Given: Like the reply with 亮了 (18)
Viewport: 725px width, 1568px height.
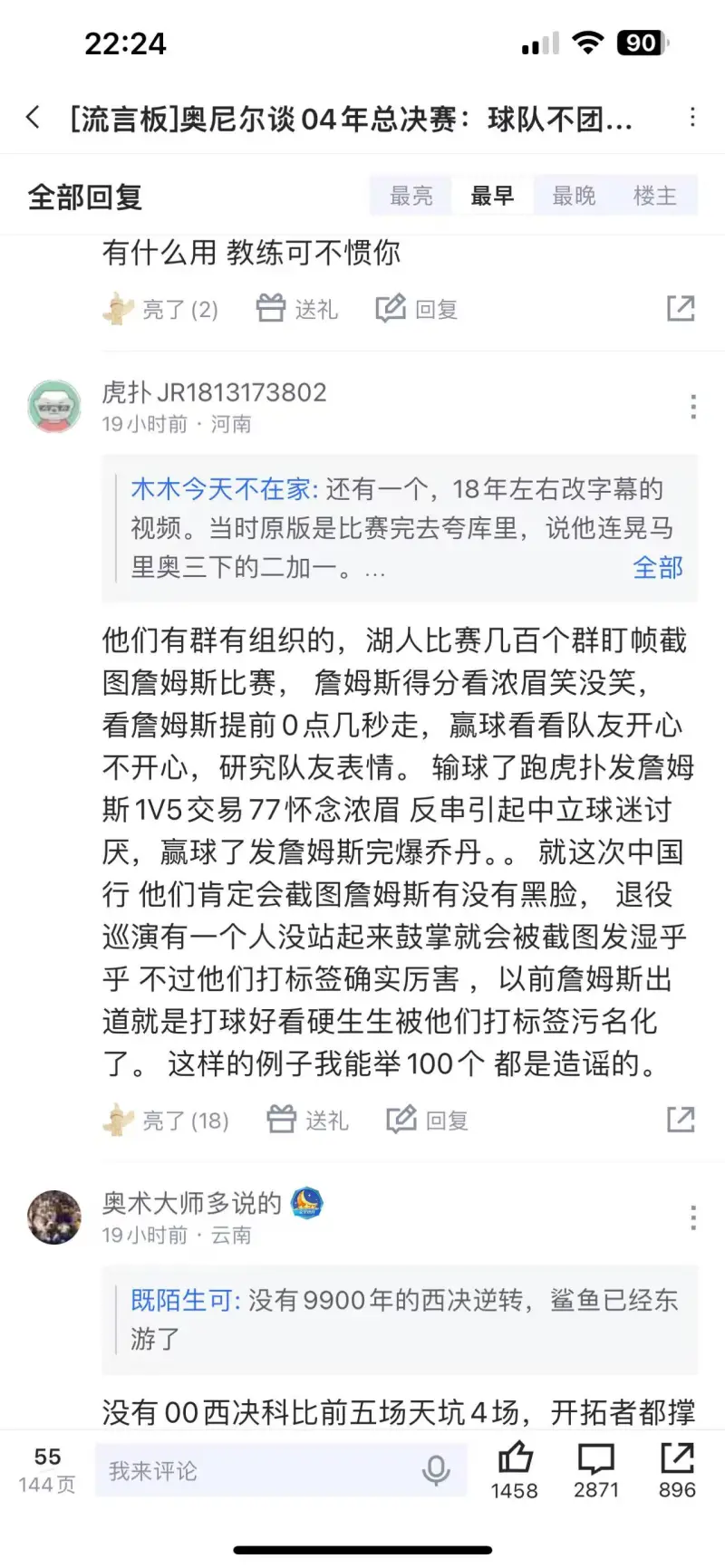Looking at the screenshot, I should [167, 1121].
